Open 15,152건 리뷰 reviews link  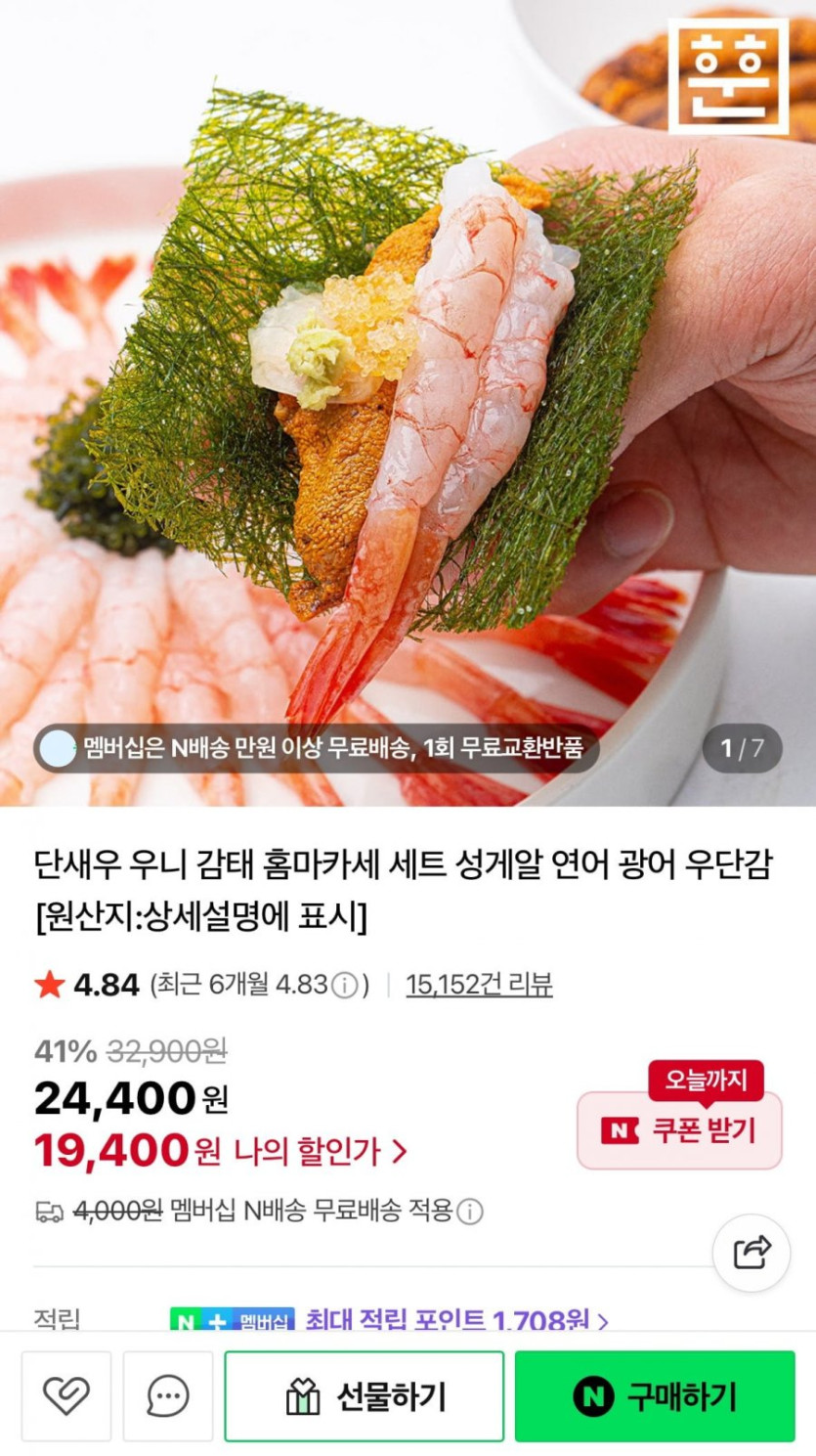(479, 985)
